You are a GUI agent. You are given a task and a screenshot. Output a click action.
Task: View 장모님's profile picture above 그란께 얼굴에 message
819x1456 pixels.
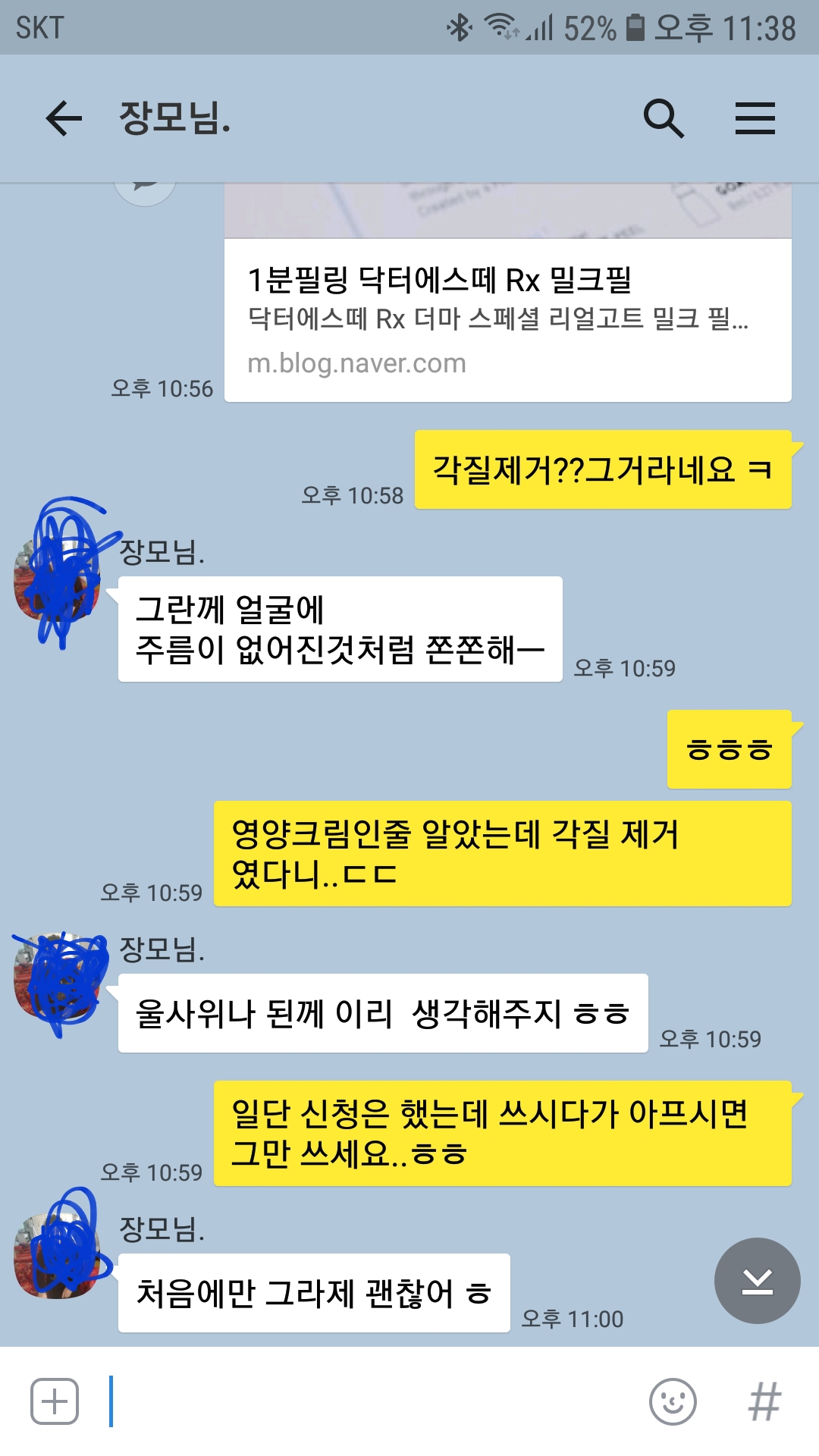coord(58,576)
